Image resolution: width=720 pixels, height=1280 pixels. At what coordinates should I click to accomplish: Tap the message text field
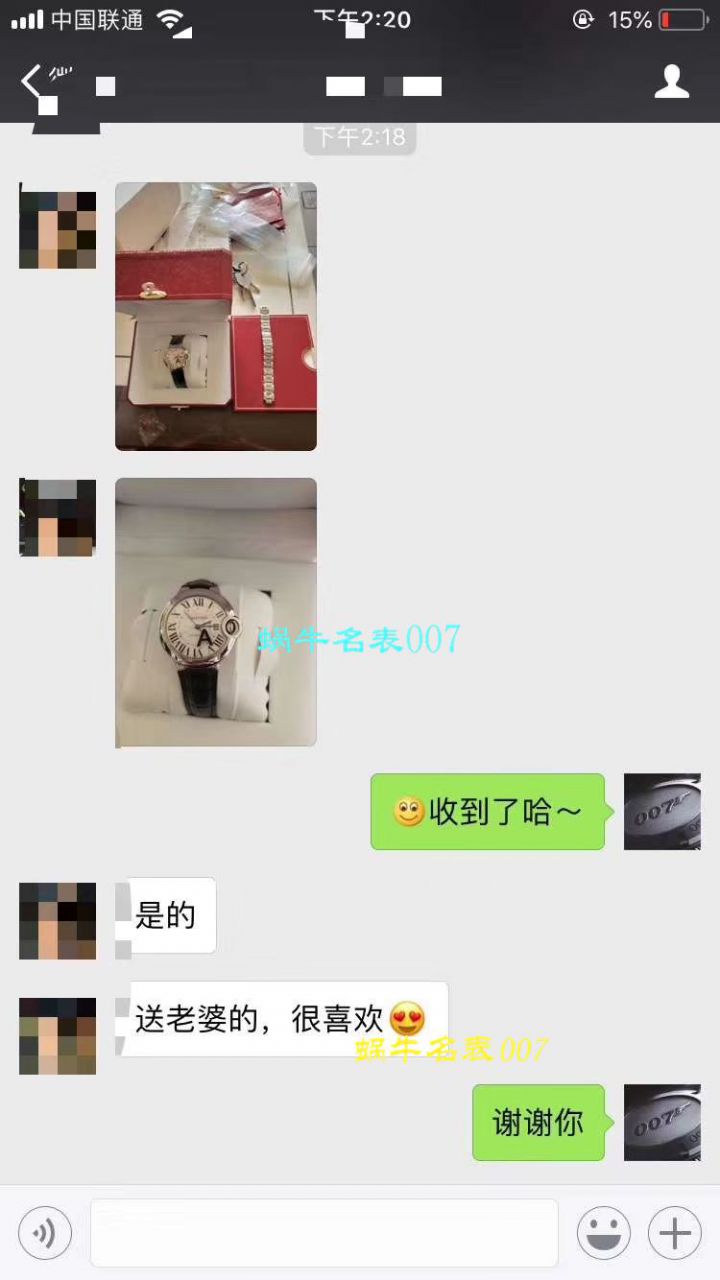point(324,1232)
